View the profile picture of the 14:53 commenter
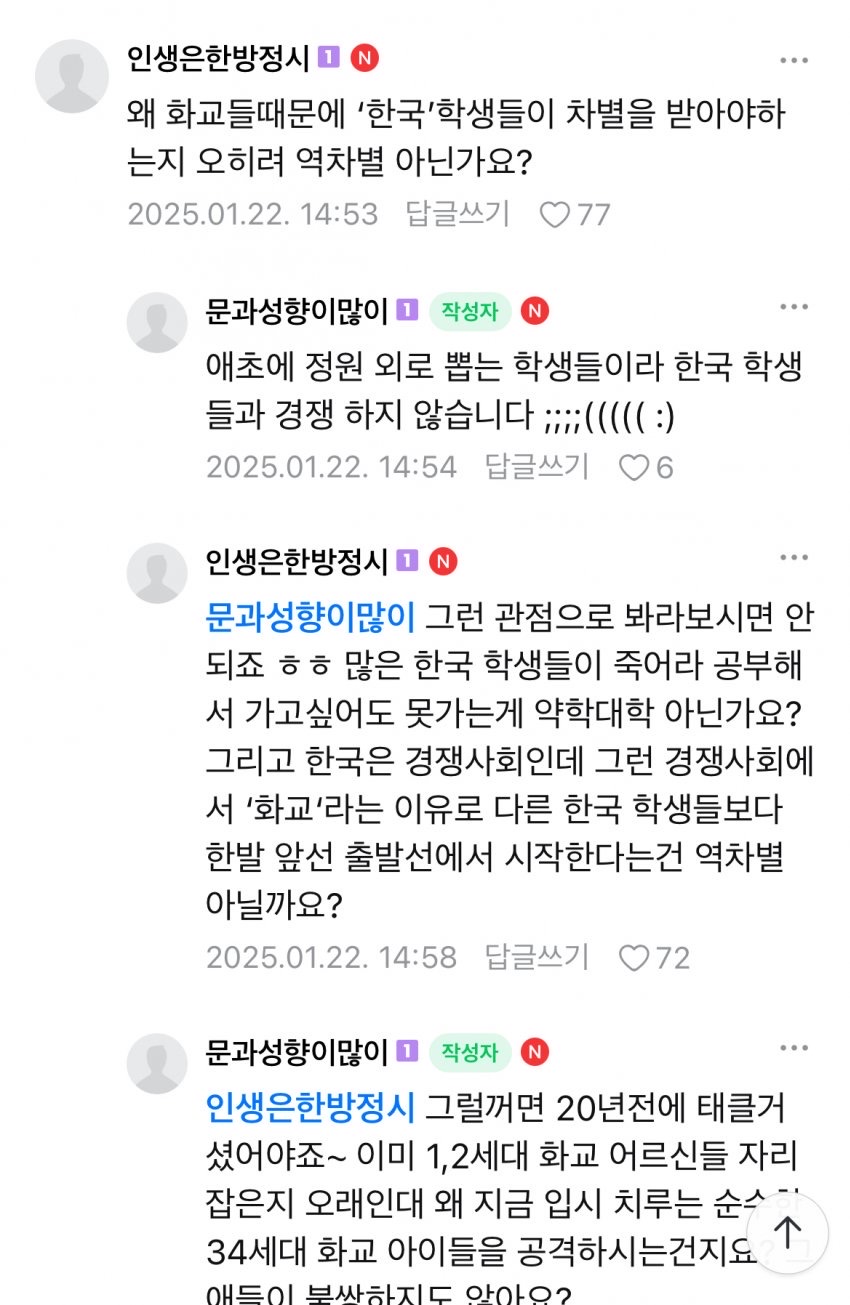 pos(72,76)
